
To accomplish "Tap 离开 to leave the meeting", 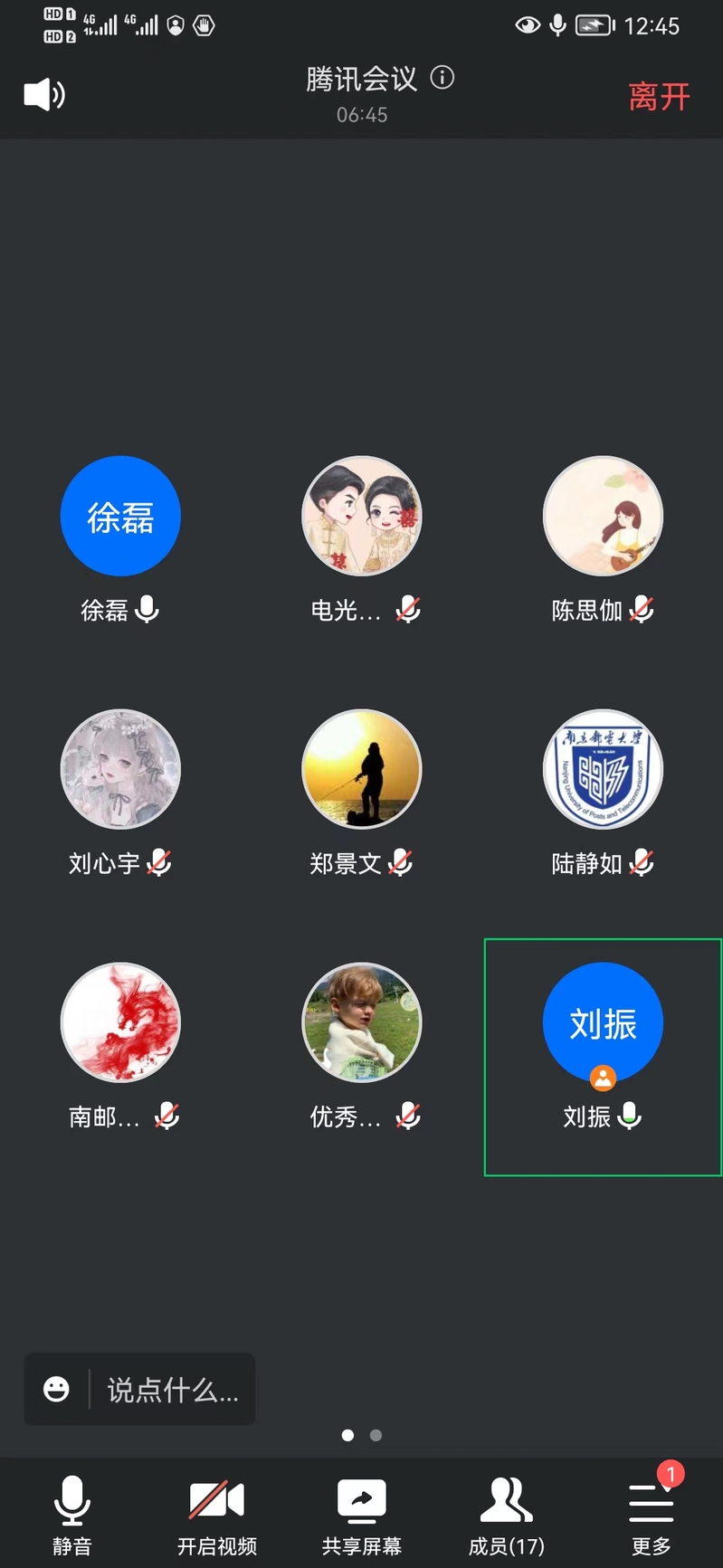I will pos(659,97).
